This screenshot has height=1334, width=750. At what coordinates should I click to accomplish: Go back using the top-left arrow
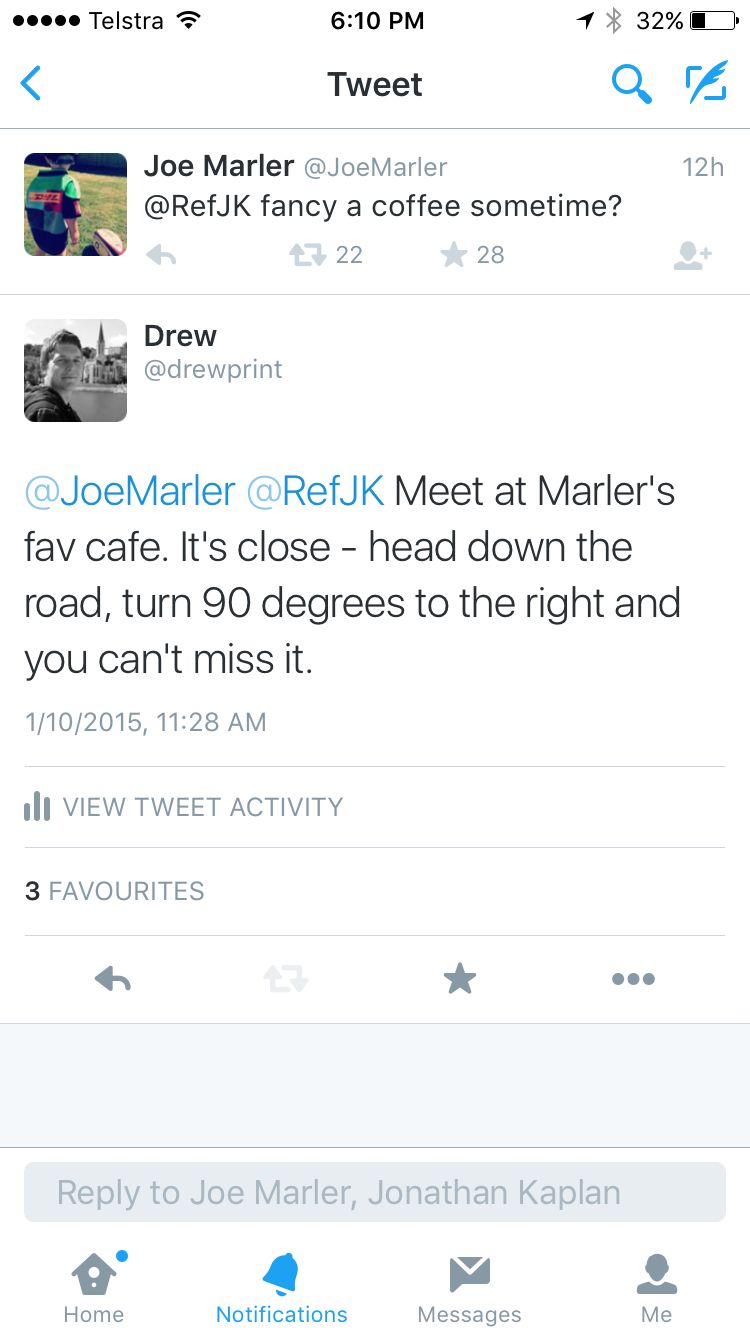tap(31, 84)
